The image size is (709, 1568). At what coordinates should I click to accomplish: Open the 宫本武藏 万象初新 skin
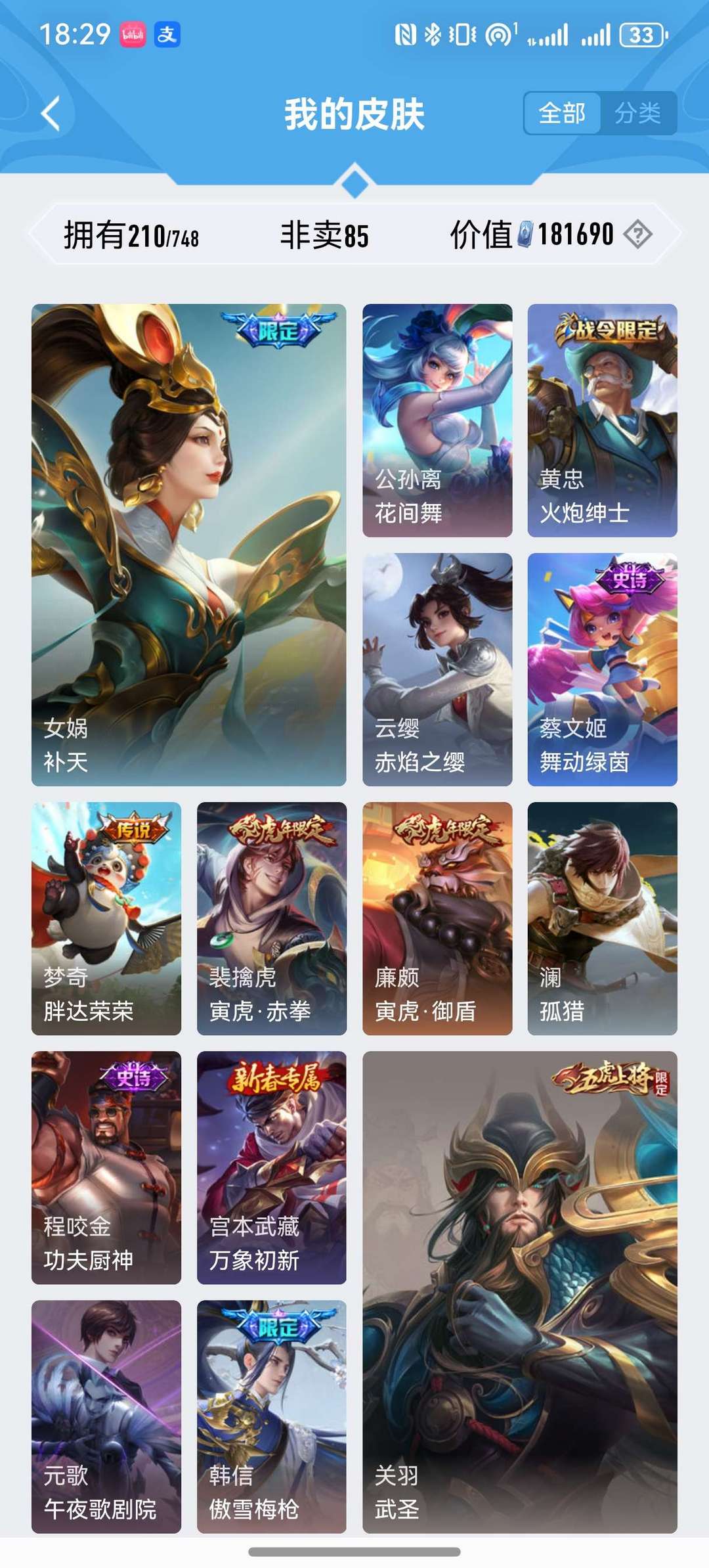[271, 1167]
